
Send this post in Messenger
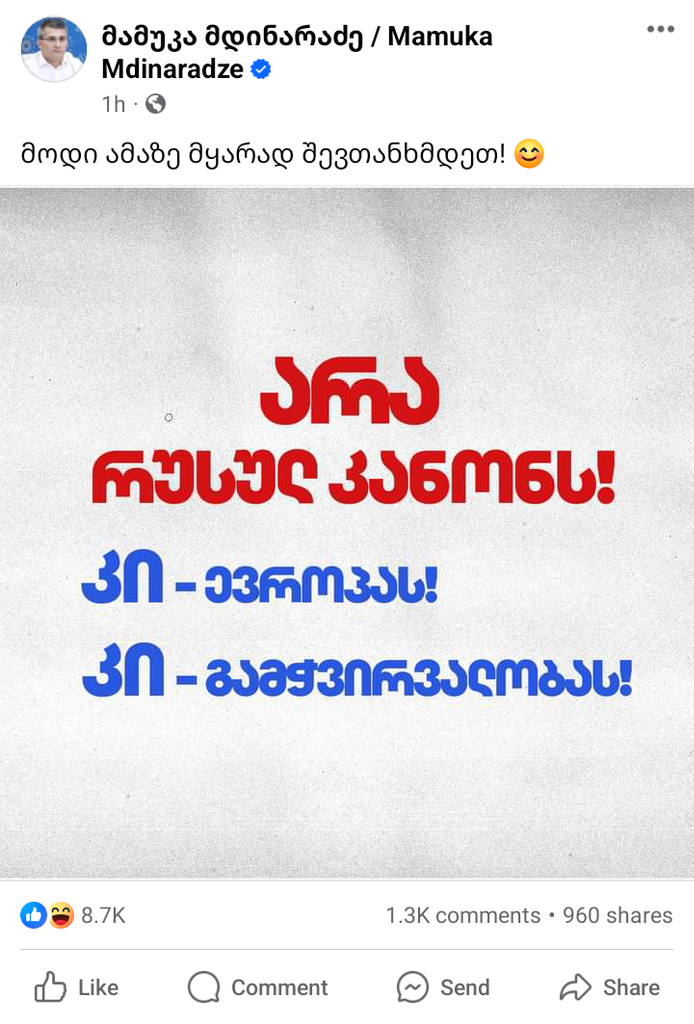pyautogui.click(x=443, y=987)
